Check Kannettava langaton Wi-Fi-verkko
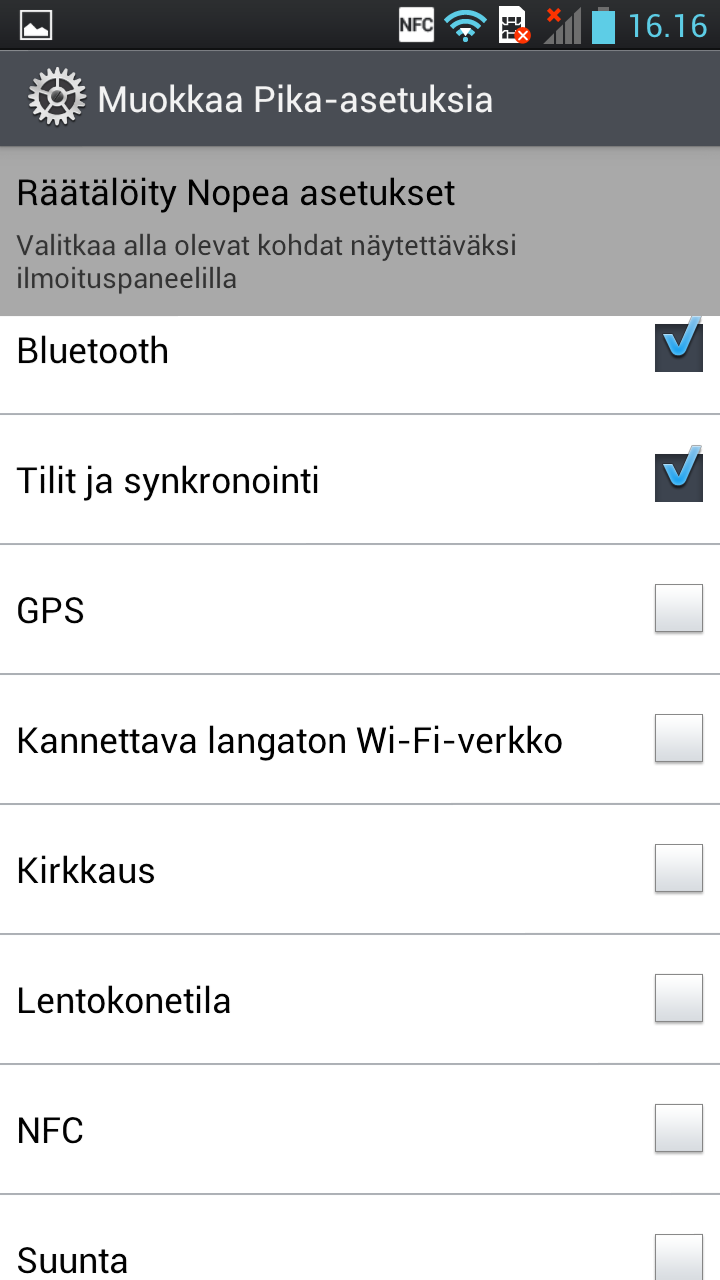This screenshot has width=720, height=1280. pyautogui.click(x=679, y=738)
